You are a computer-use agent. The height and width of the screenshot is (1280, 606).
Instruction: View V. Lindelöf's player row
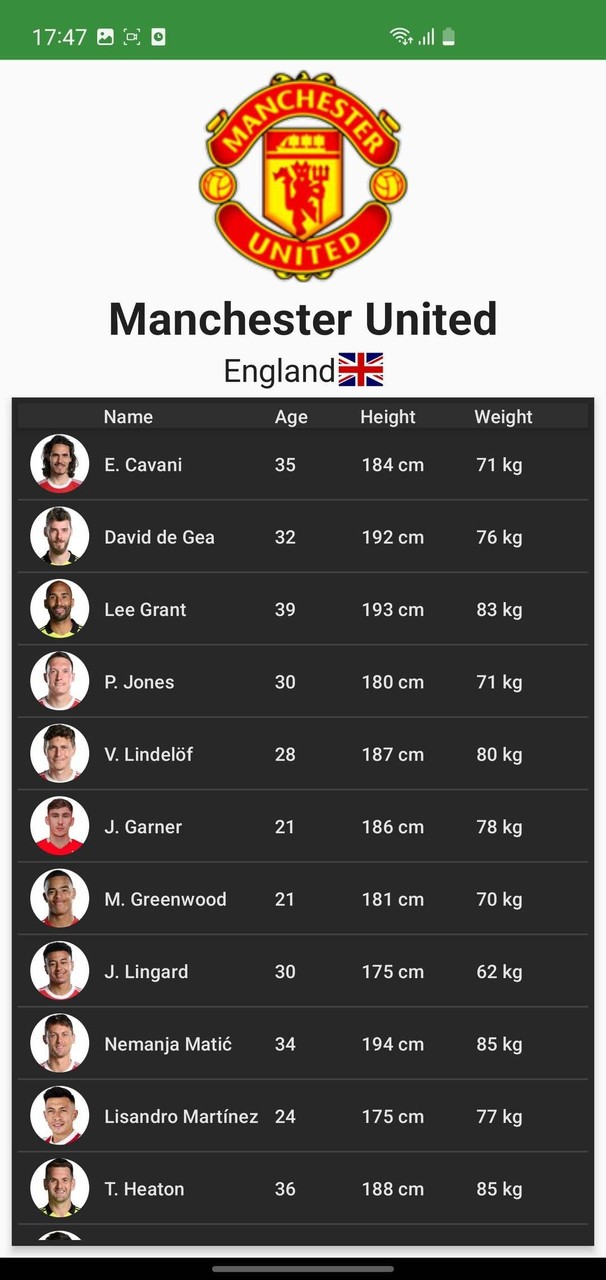[x=302, y=755]
